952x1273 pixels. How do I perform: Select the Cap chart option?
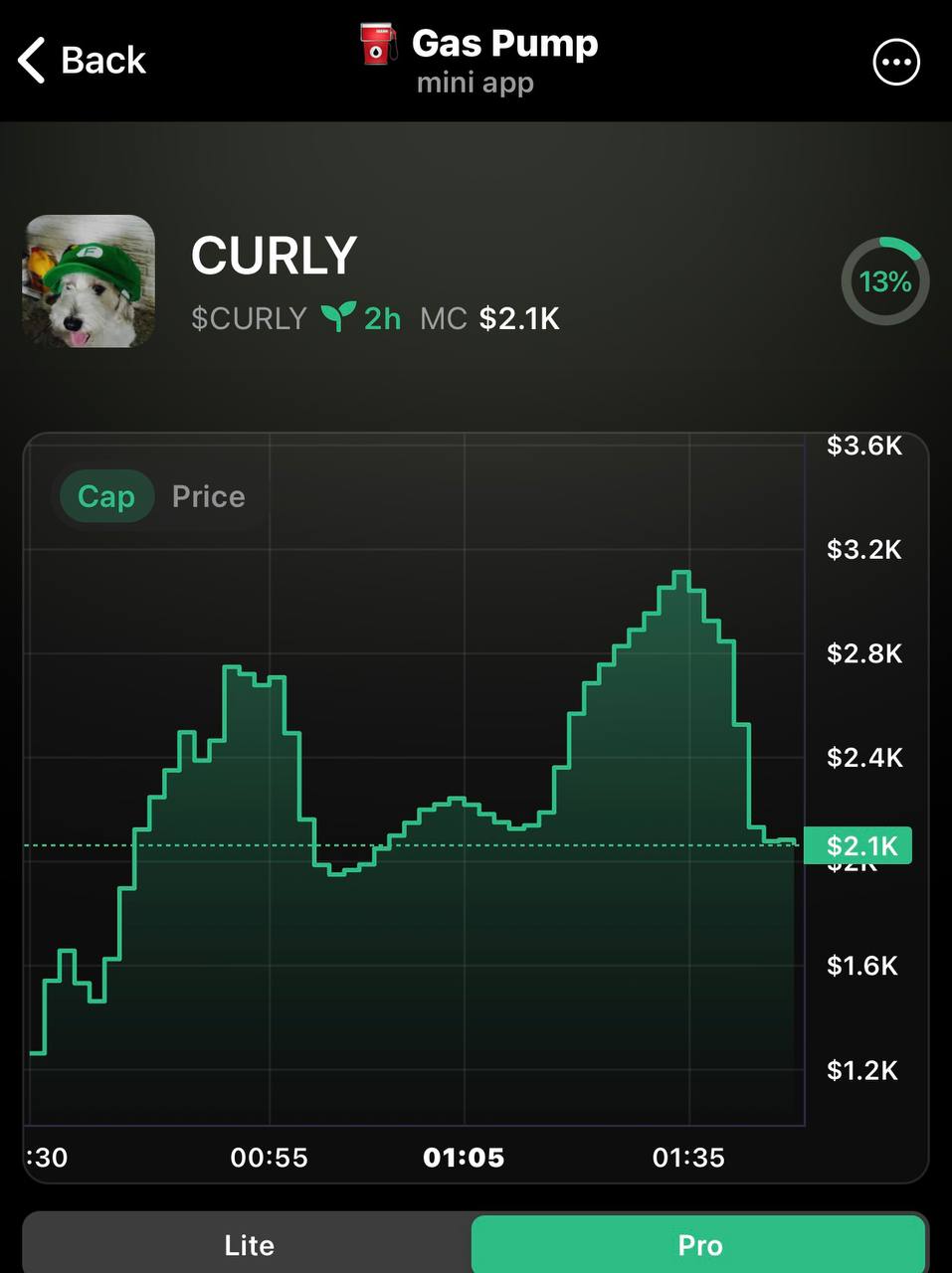pos(105,496)
